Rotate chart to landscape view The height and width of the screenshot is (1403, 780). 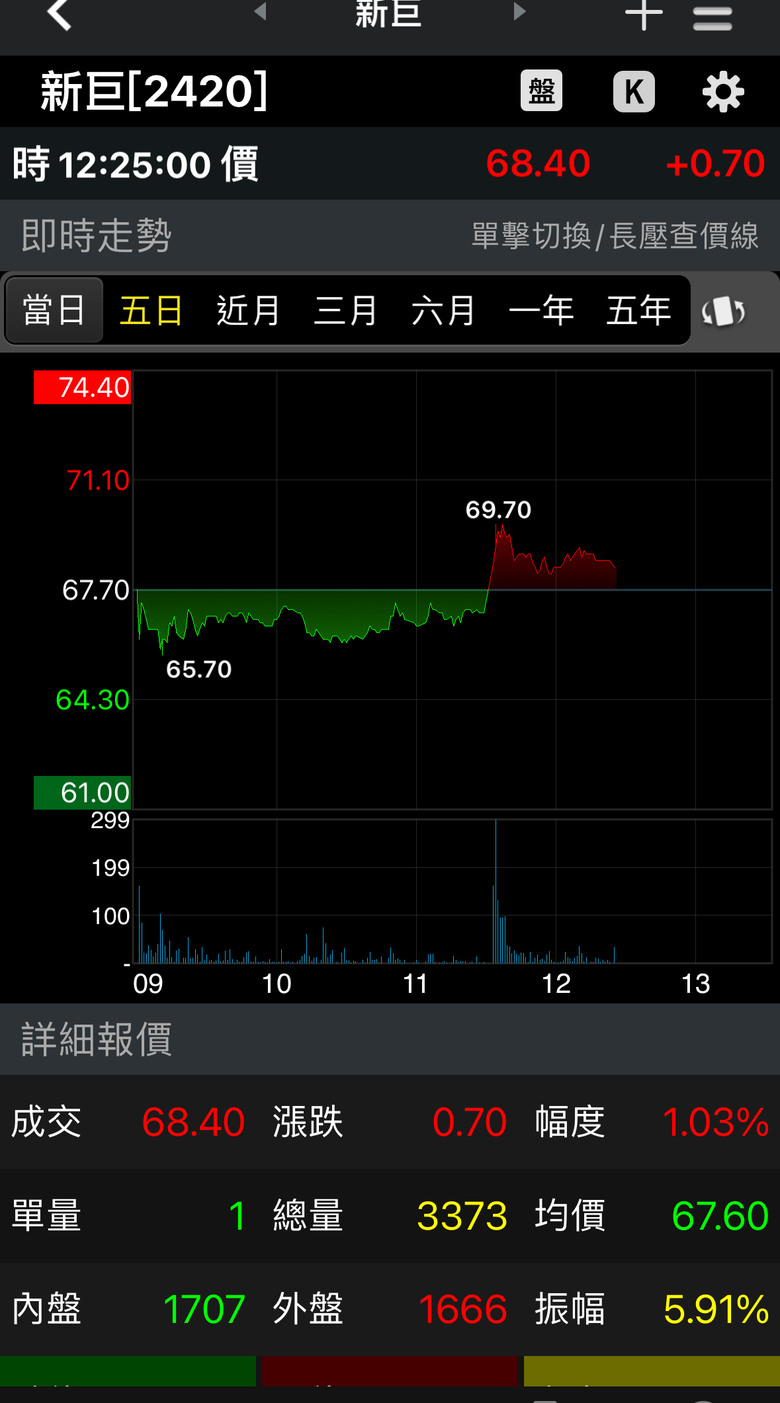coord(723,311)
